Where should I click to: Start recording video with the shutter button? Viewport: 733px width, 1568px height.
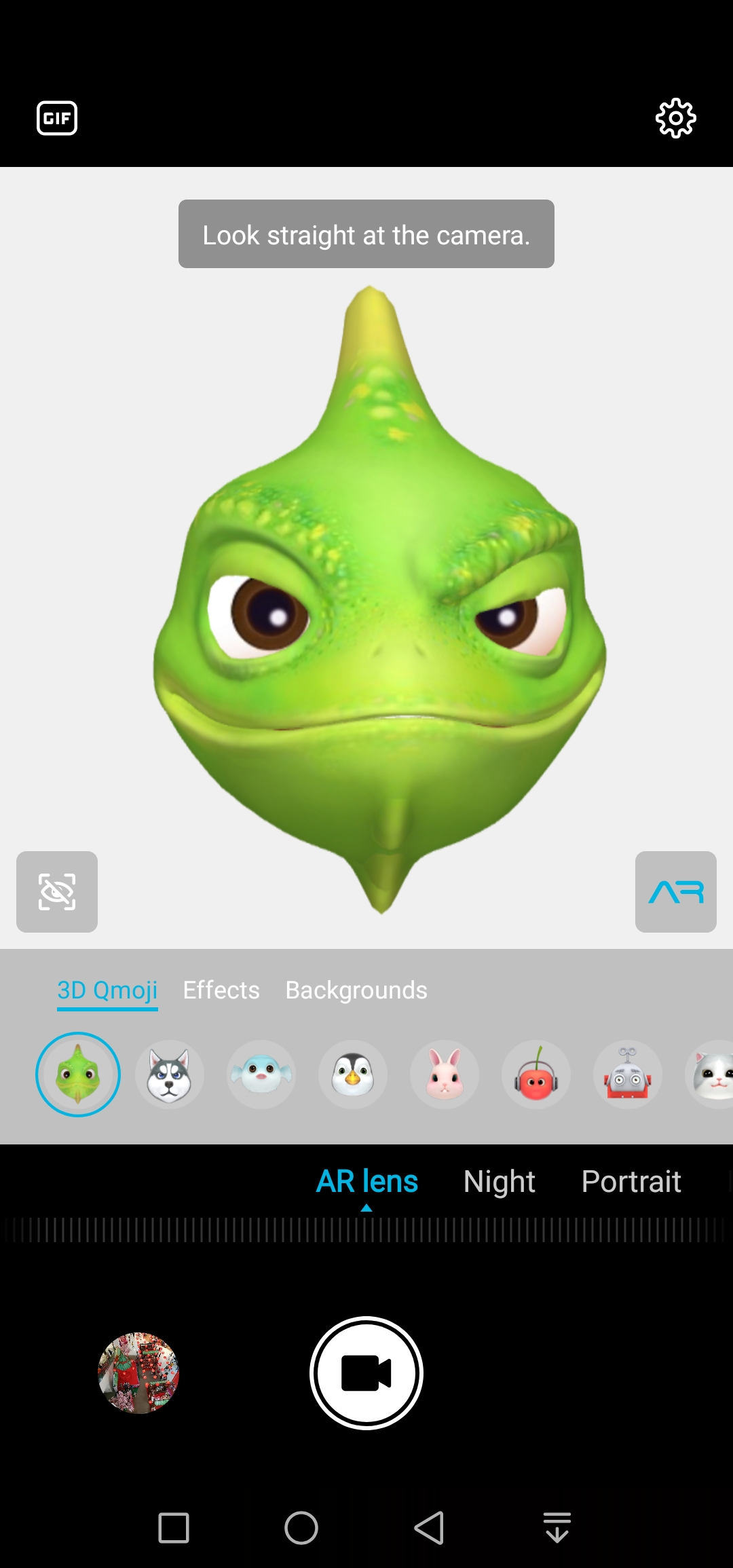click(x=366, y=1373)
